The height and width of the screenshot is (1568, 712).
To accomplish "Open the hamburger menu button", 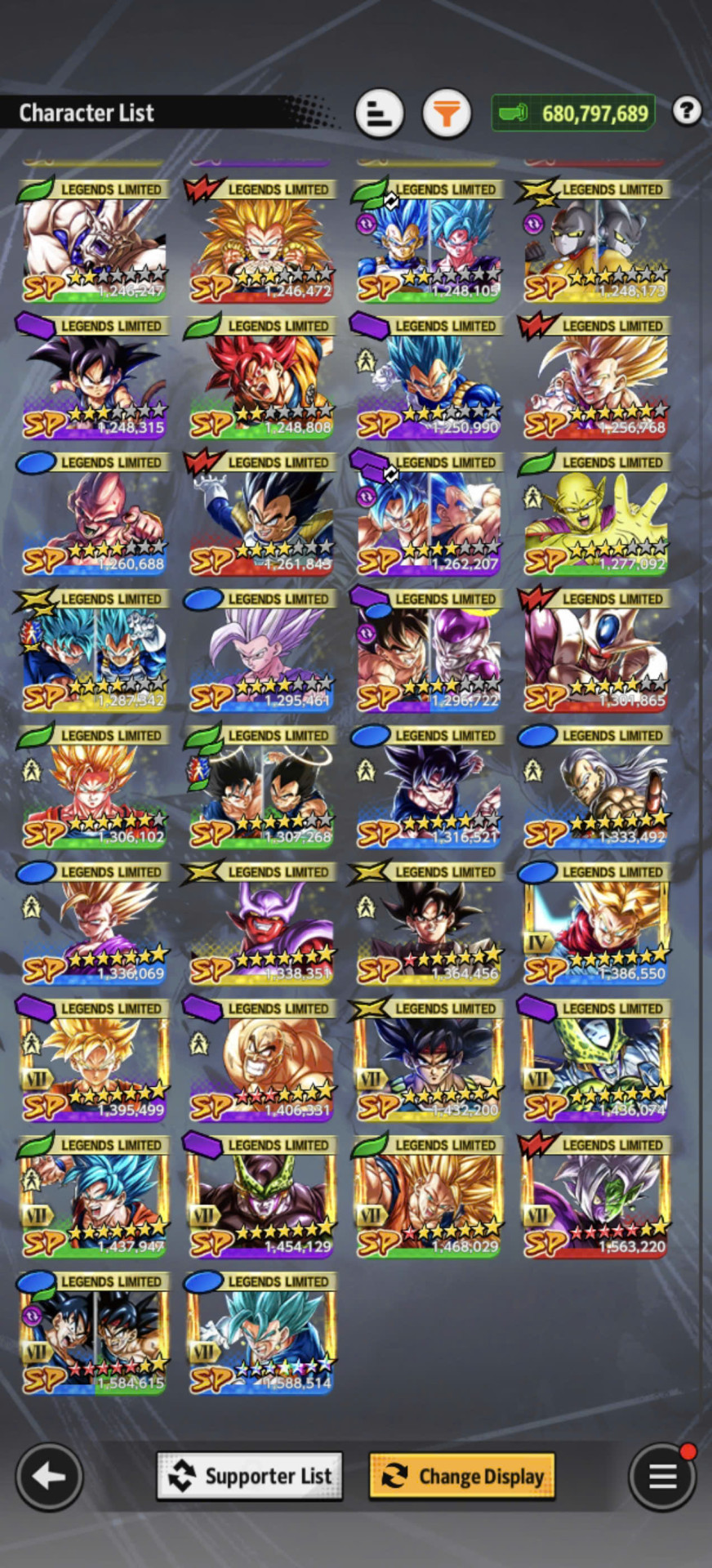I will click(662, 1477).
